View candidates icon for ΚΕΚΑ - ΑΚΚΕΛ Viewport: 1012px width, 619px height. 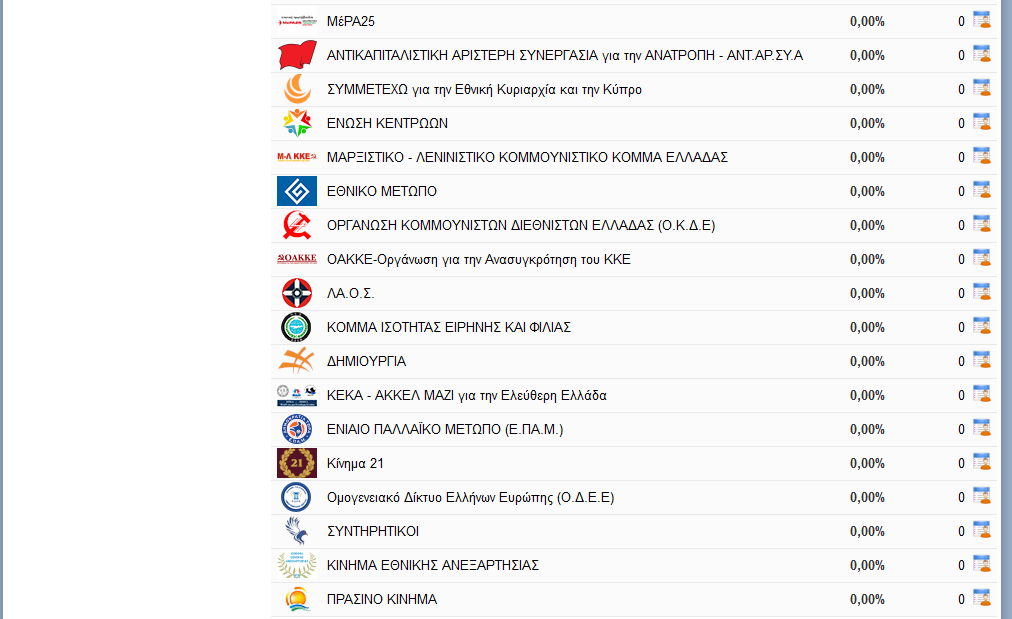(x=981, y=394)
